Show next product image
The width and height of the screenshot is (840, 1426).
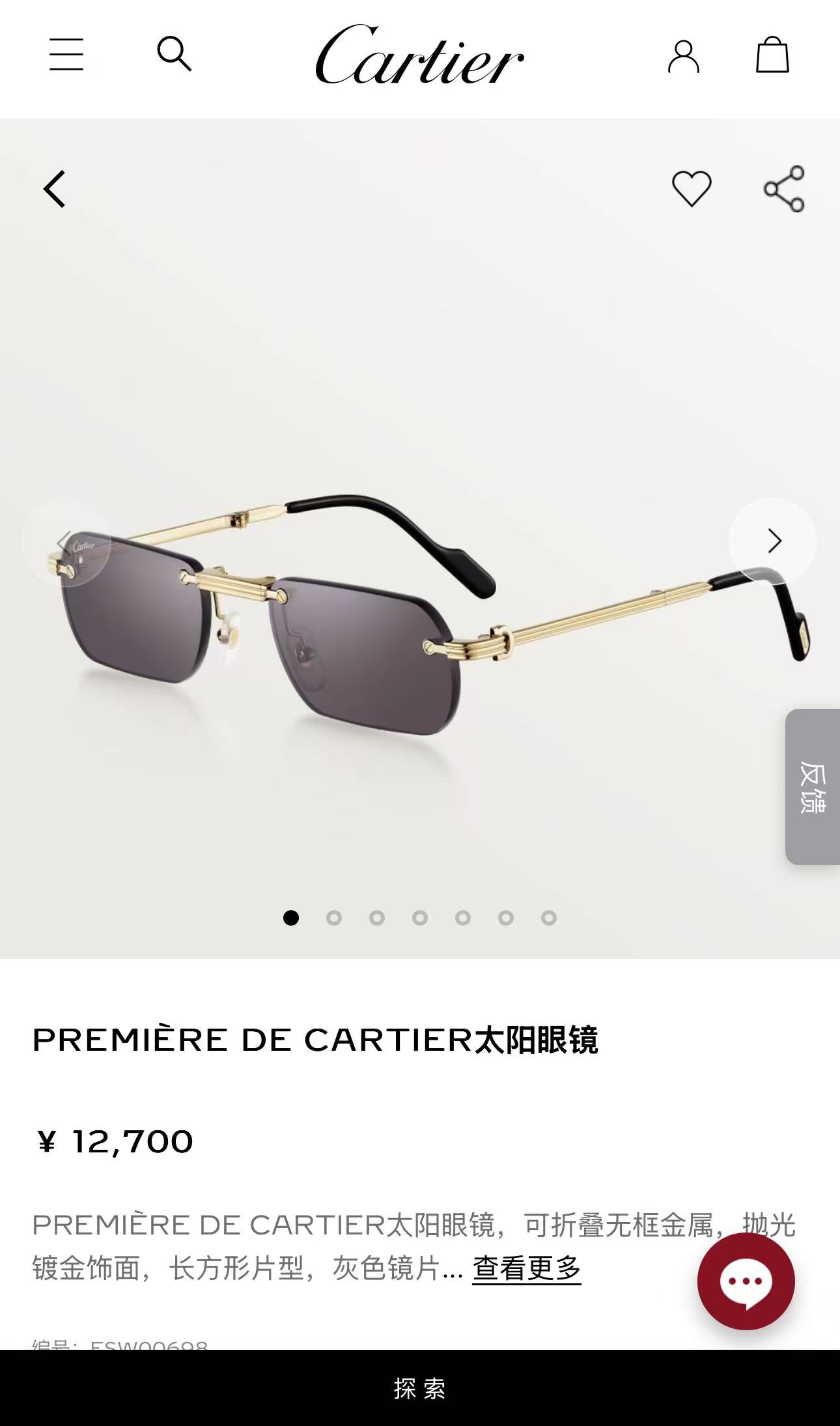coord(773,541)
